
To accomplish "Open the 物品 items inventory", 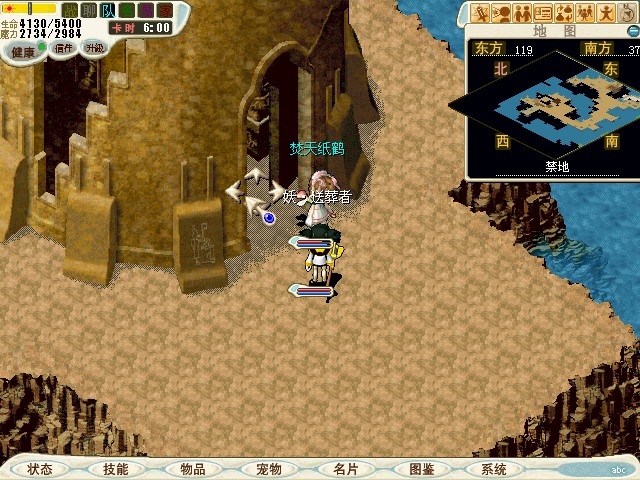I will (192, 469).
